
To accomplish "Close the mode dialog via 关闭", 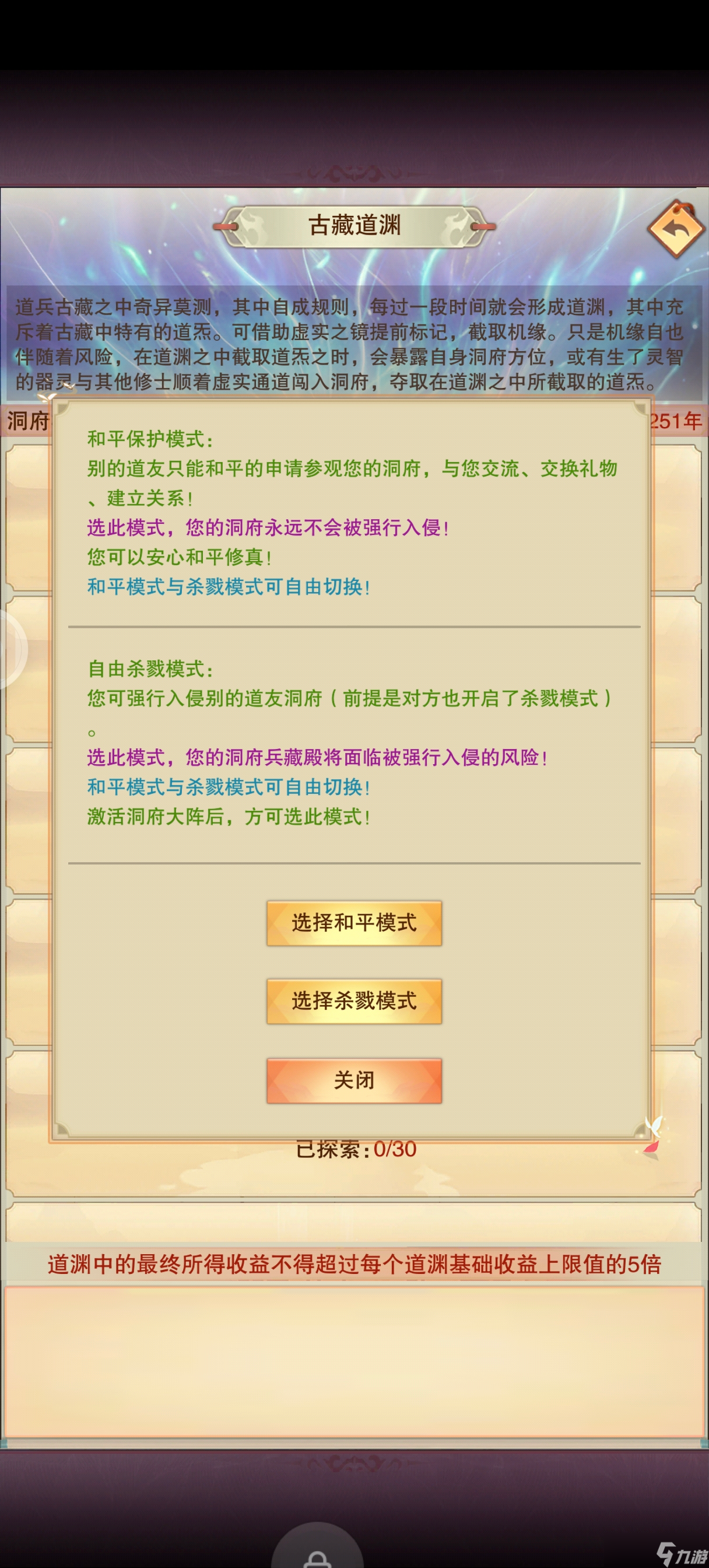I will coord(353,1080).
